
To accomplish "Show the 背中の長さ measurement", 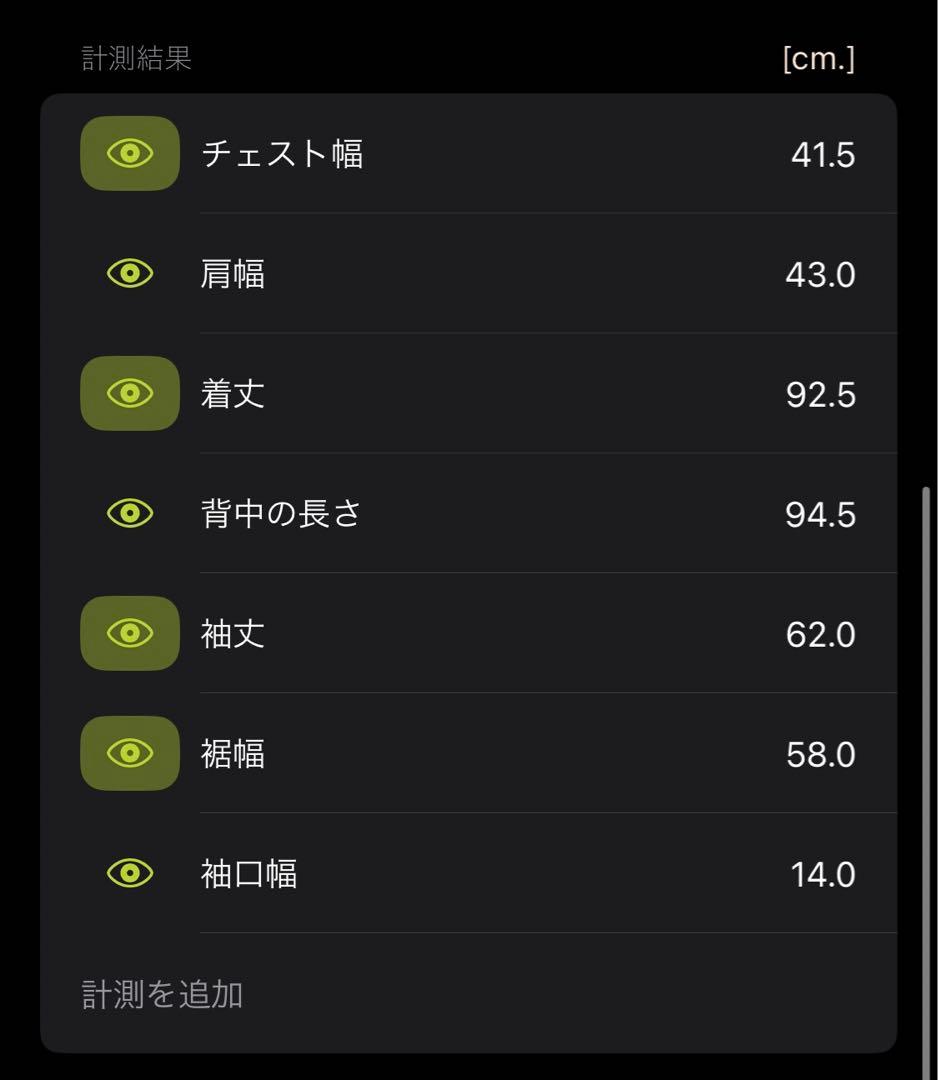I will pos(130,513).
